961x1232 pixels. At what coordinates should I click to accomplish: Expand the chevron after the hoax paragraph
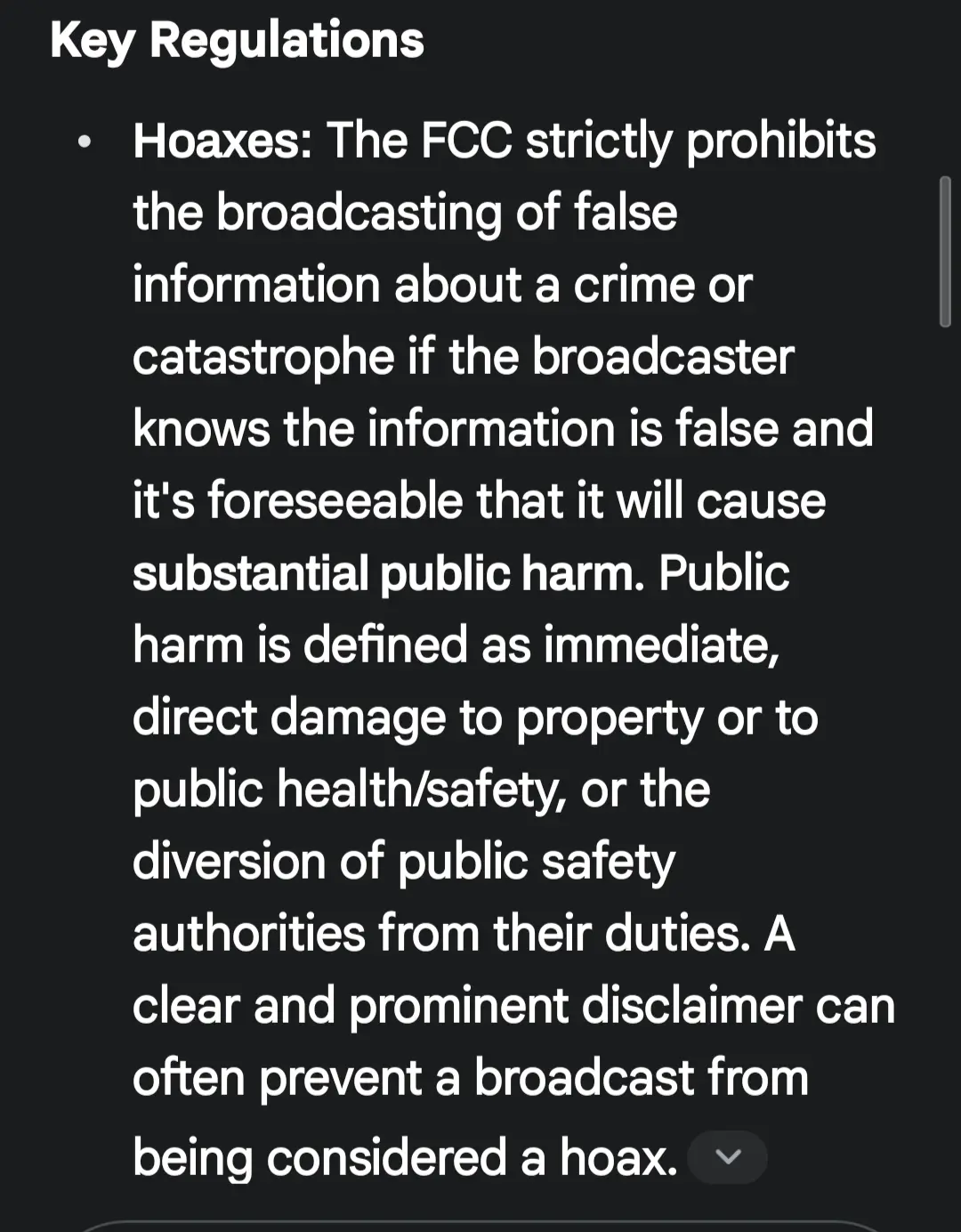pos(728,1156)
